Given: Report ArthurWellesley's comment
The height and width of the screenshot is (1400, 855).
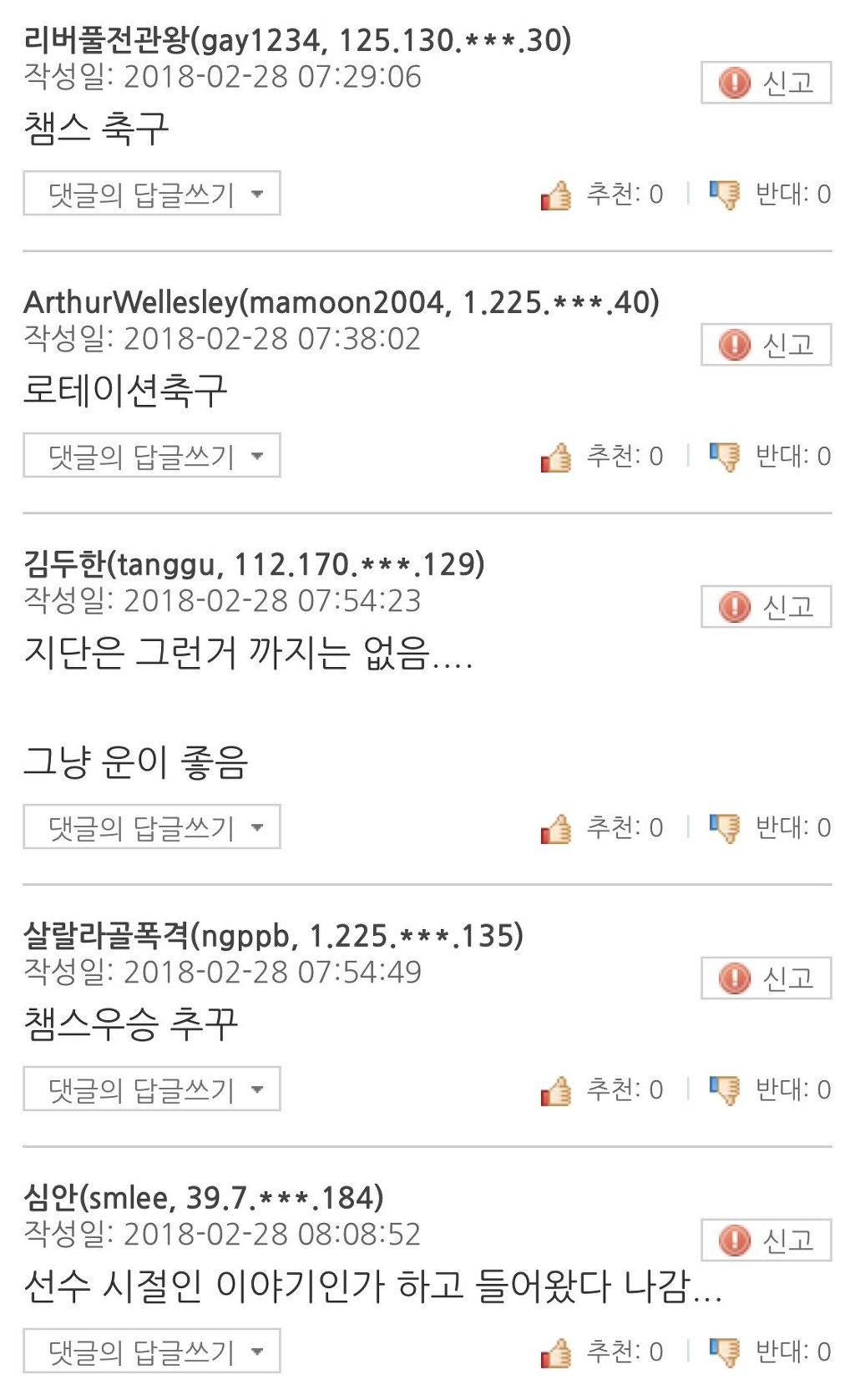Looking at the screenshot, I should (x=766, y=345).
